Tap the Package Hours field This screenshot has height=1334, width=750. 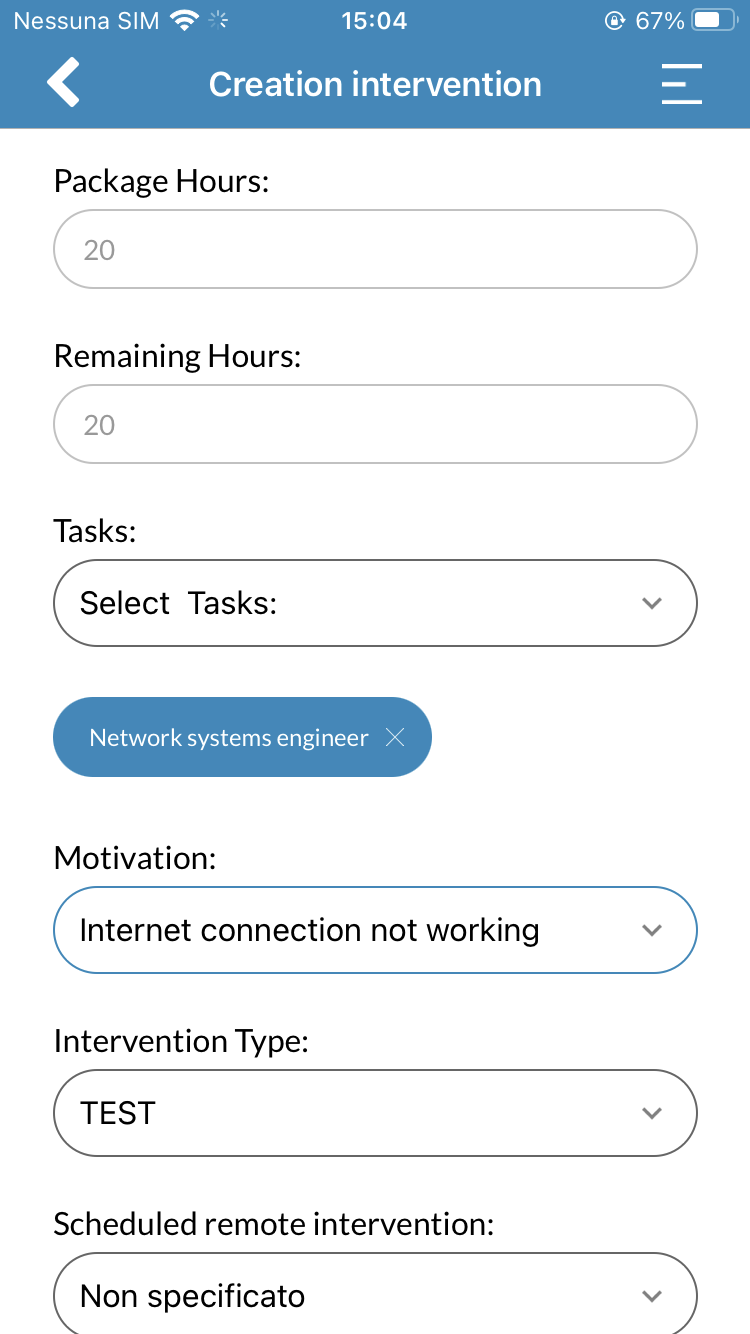pyautogui.click(x=375, y=249)
